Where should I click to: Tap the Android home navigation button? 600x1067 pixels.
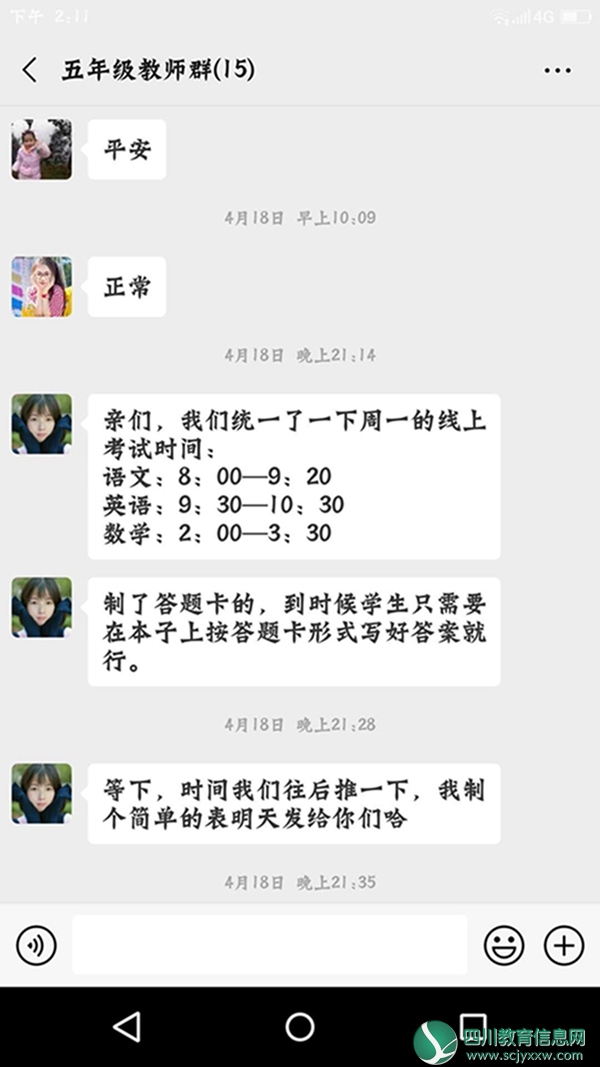click(300, 1026)
